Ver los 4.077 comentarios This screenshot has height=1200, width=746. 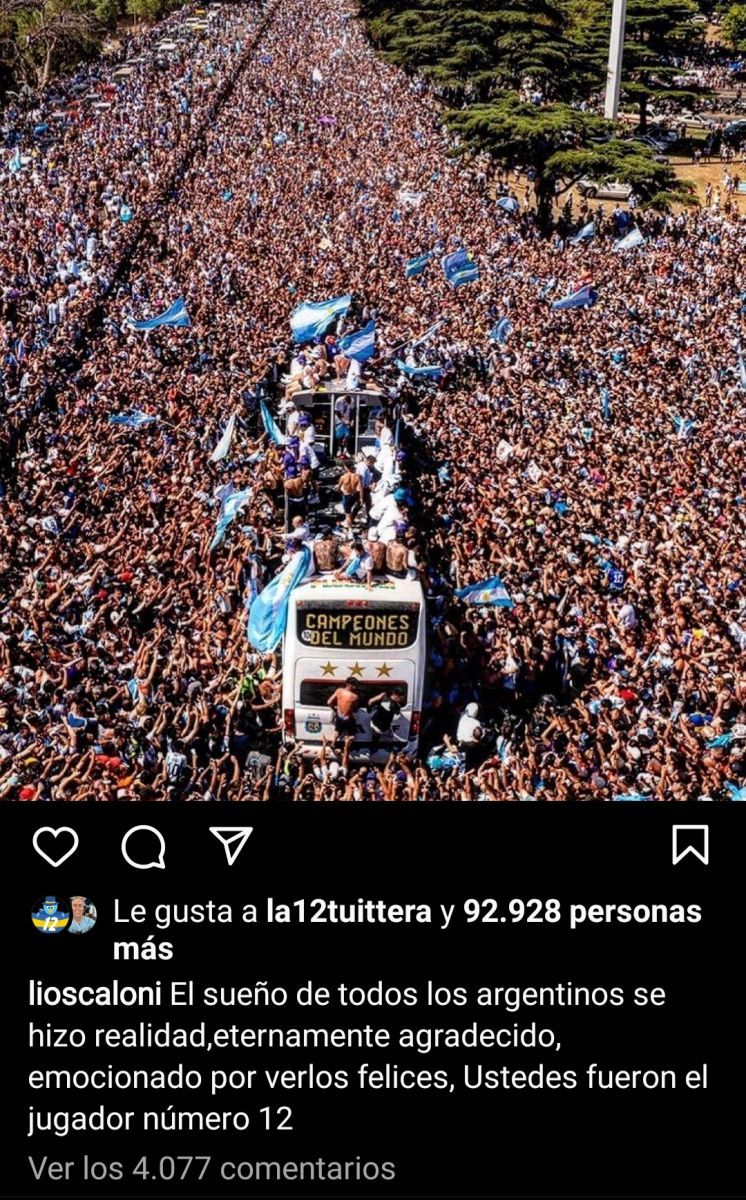[212, 1168]
